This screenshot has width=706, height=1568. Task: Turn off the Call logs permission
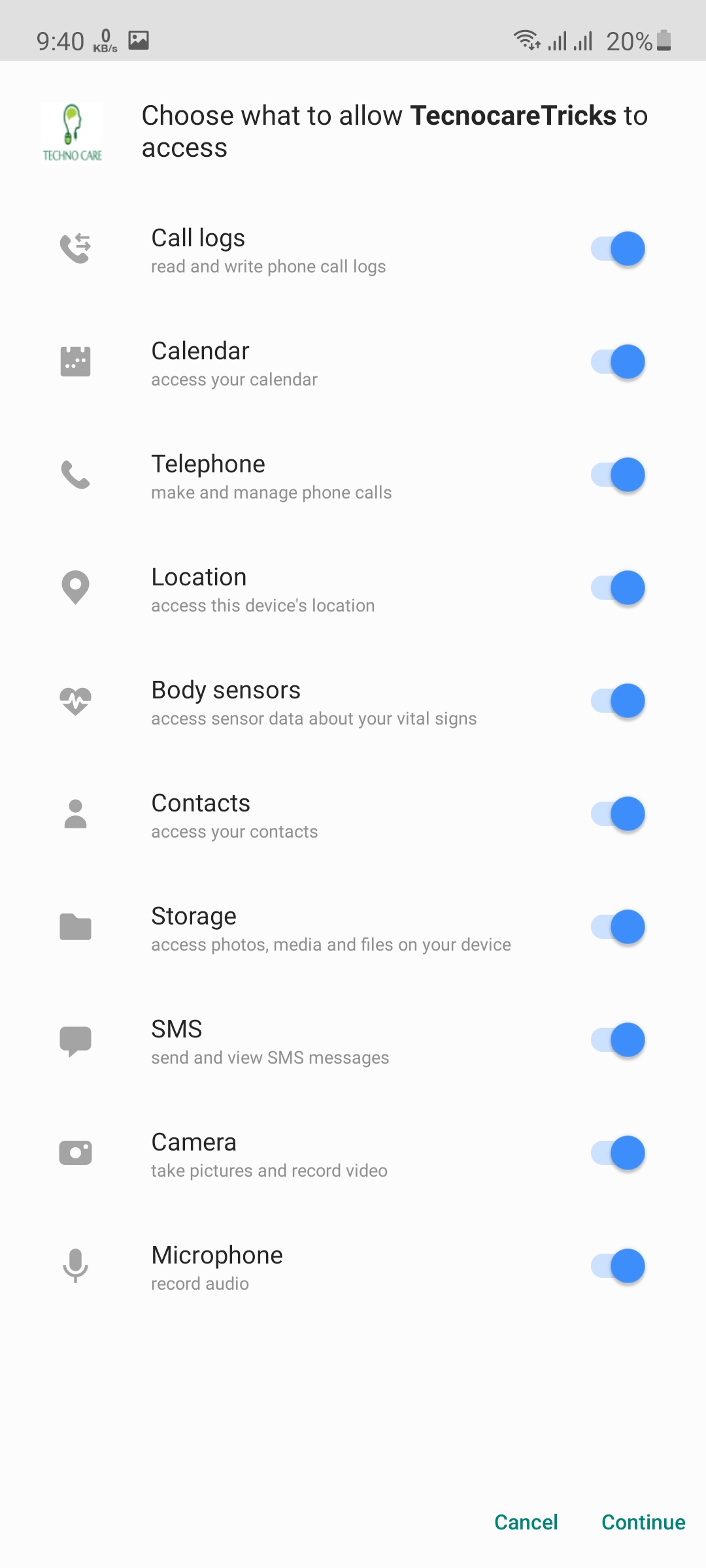tap(618, 249)
